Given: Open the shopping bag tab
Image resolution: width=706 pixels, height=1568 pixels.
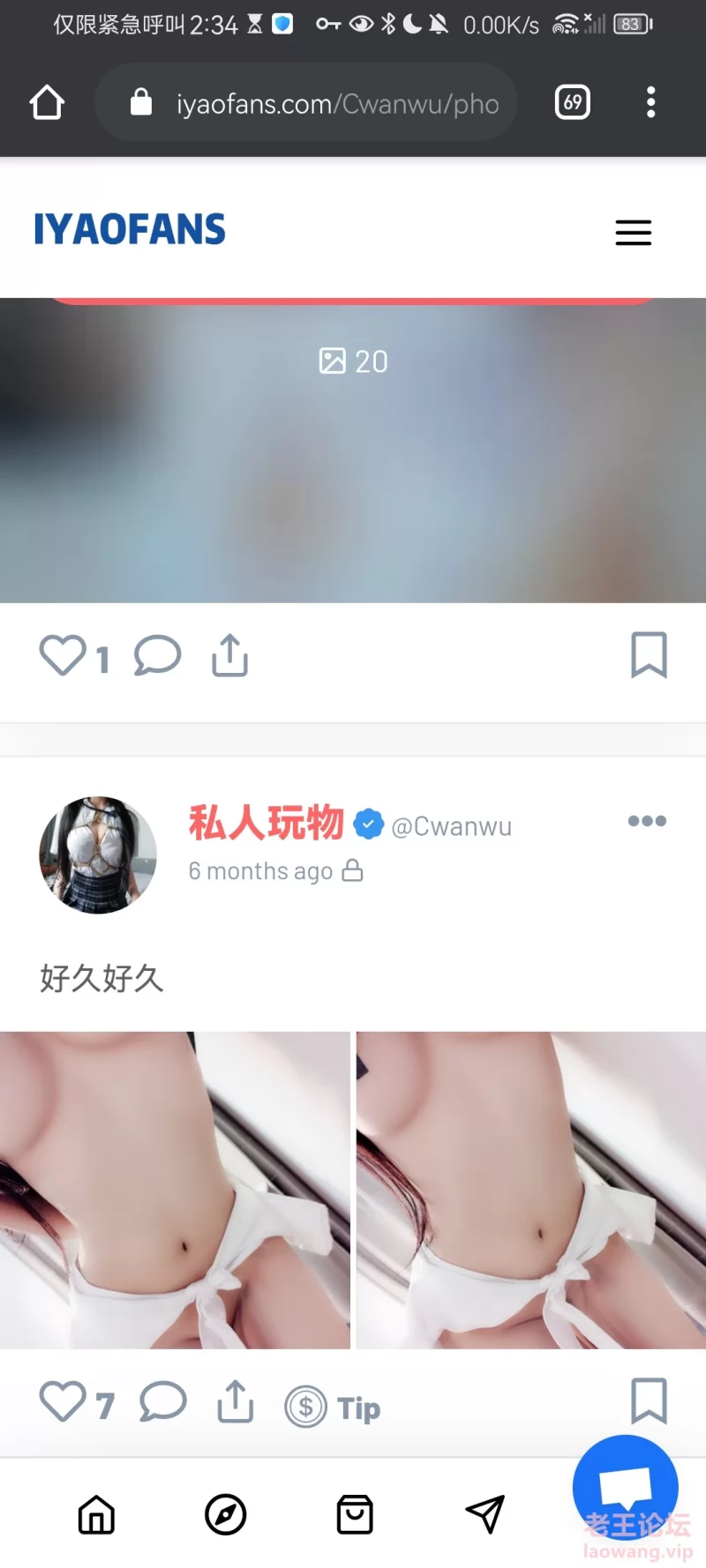Looking at the screenshot, I should (355, 1515).
